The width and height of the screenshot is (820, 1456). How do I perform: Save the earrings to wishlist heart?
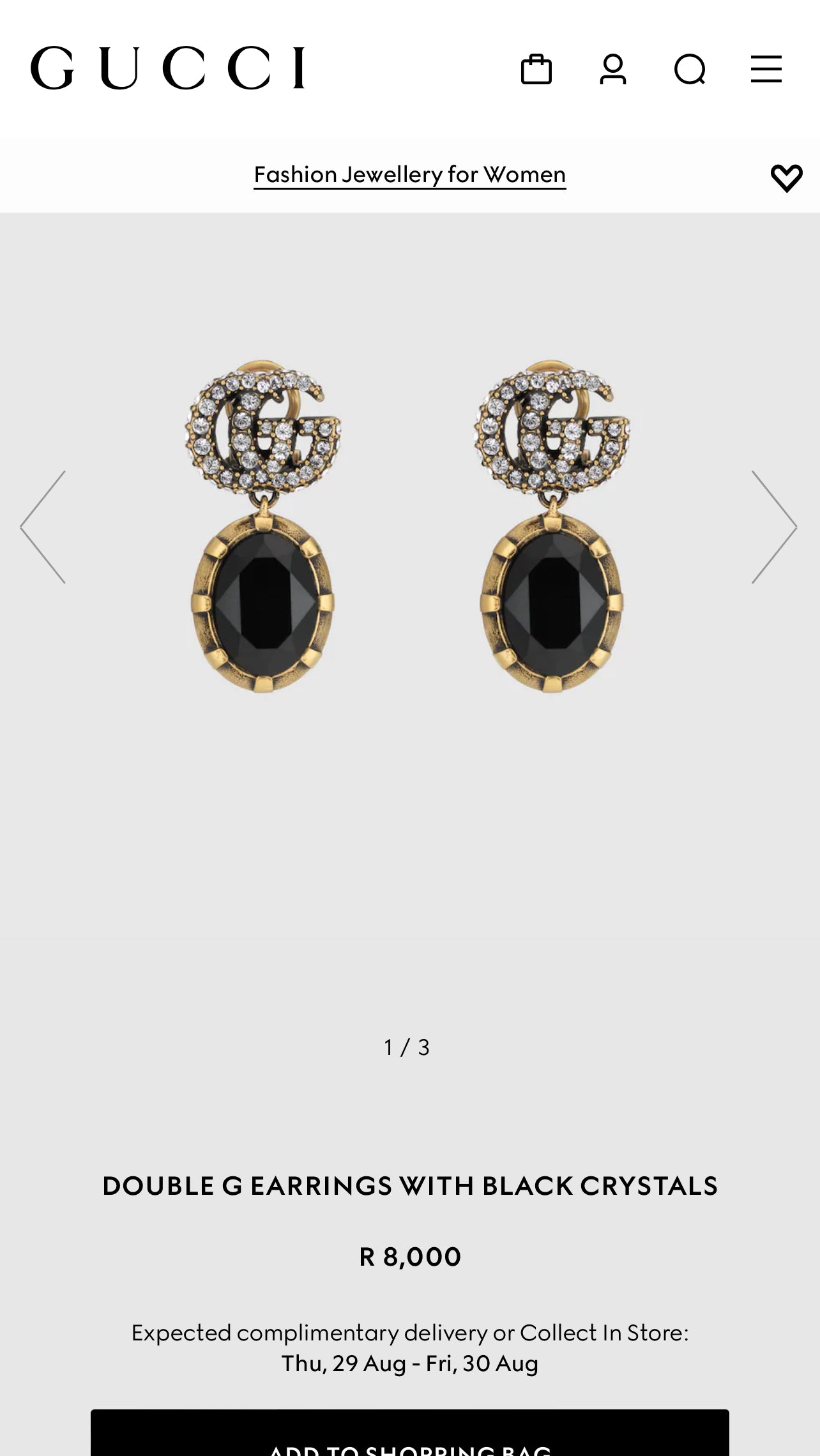click(786, 178)
